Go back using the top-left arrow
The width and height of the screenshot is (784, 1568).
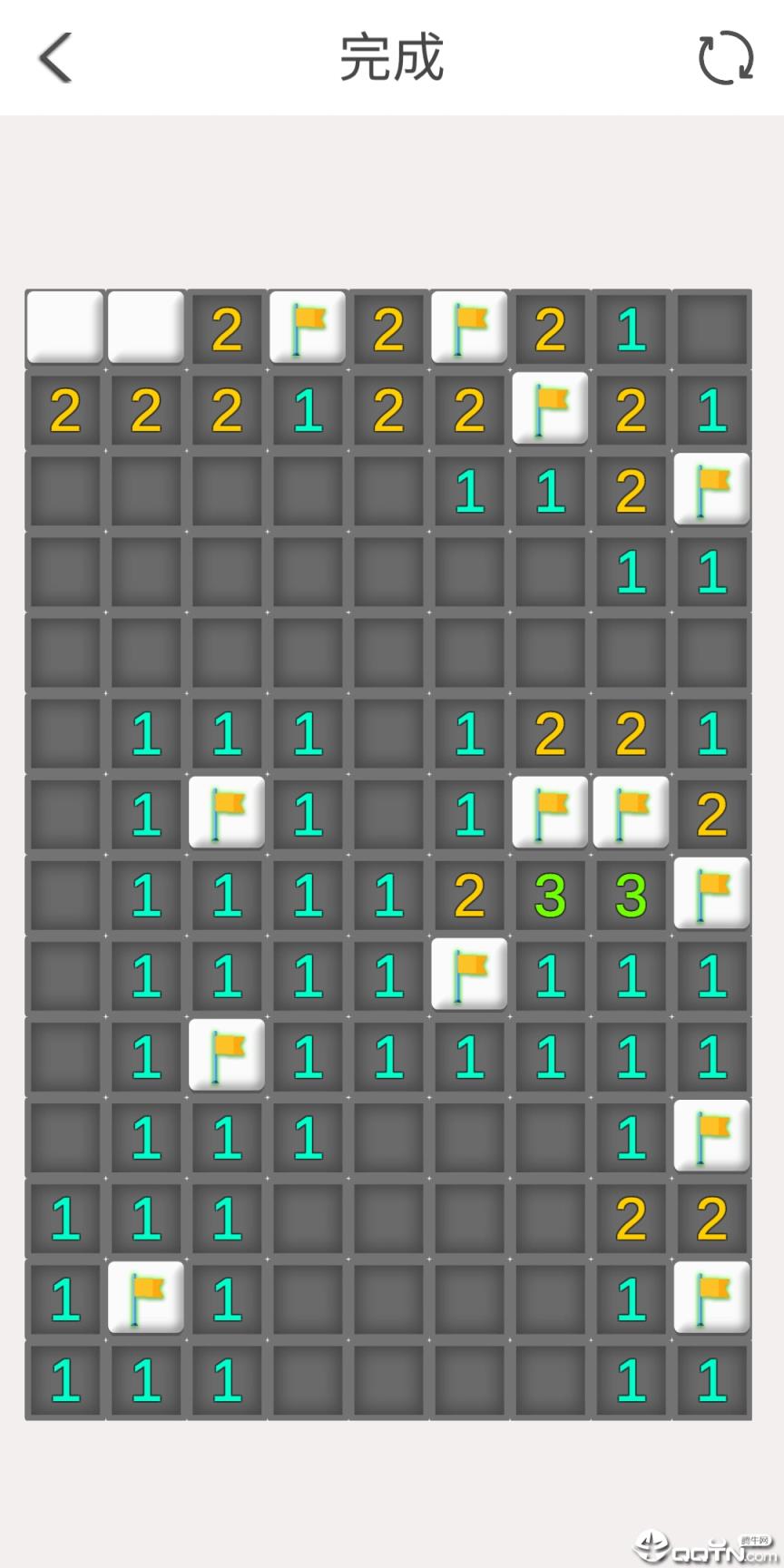click(x=55, y=58)
